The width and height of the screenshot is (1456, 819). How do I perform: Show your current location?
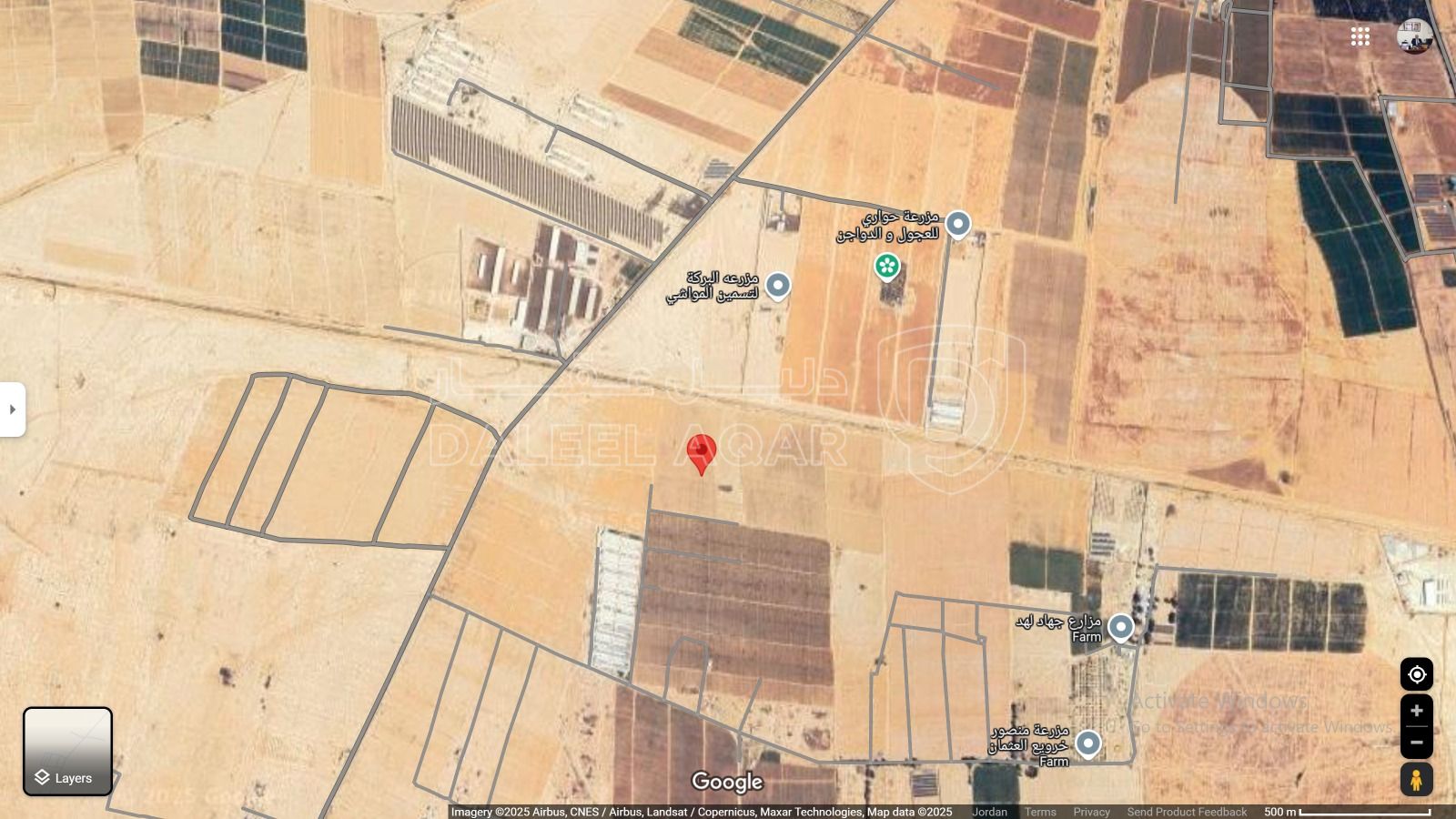point(1416,674)
